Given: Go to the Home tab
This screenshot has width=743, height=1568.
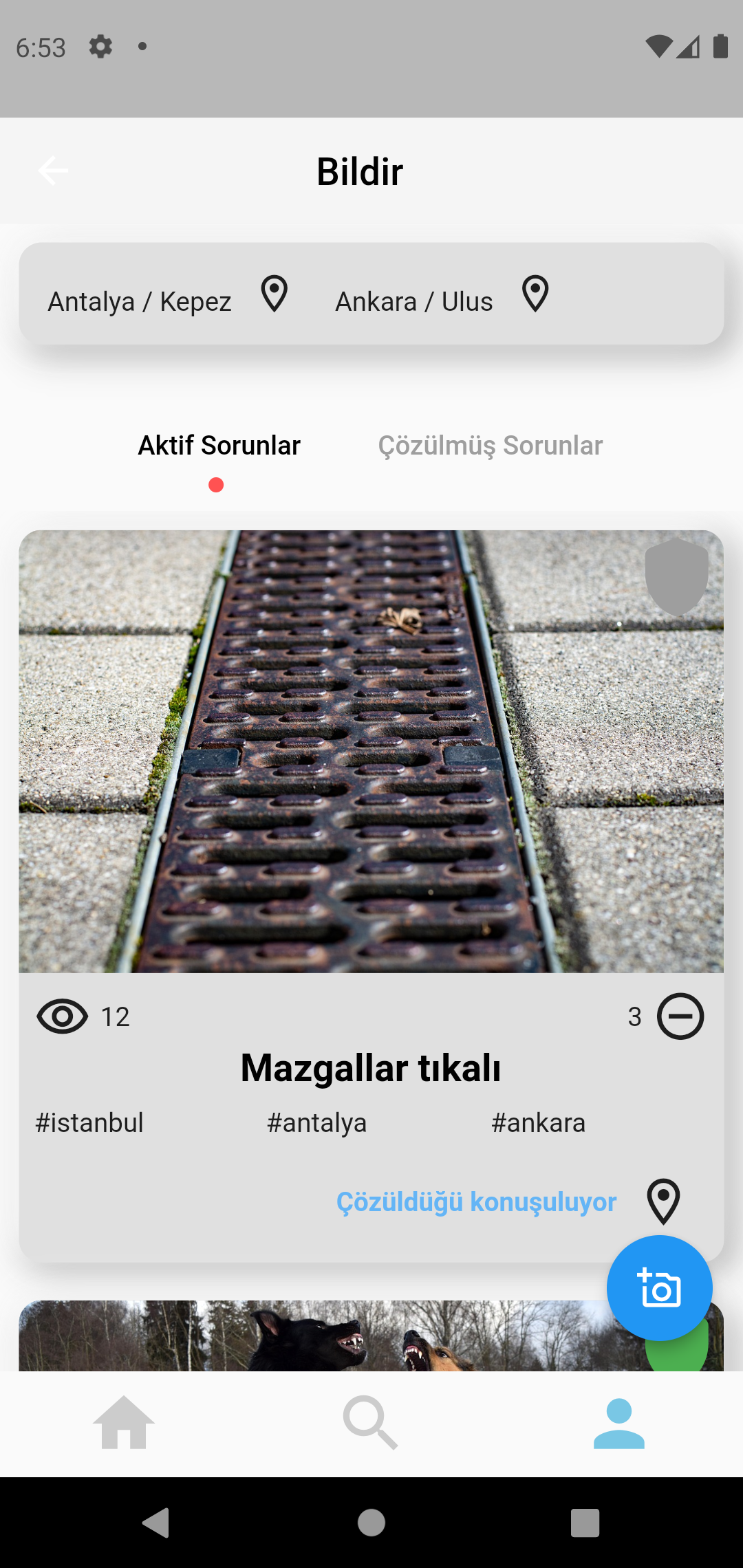Looking at the screenshot, I should 124,1424.
